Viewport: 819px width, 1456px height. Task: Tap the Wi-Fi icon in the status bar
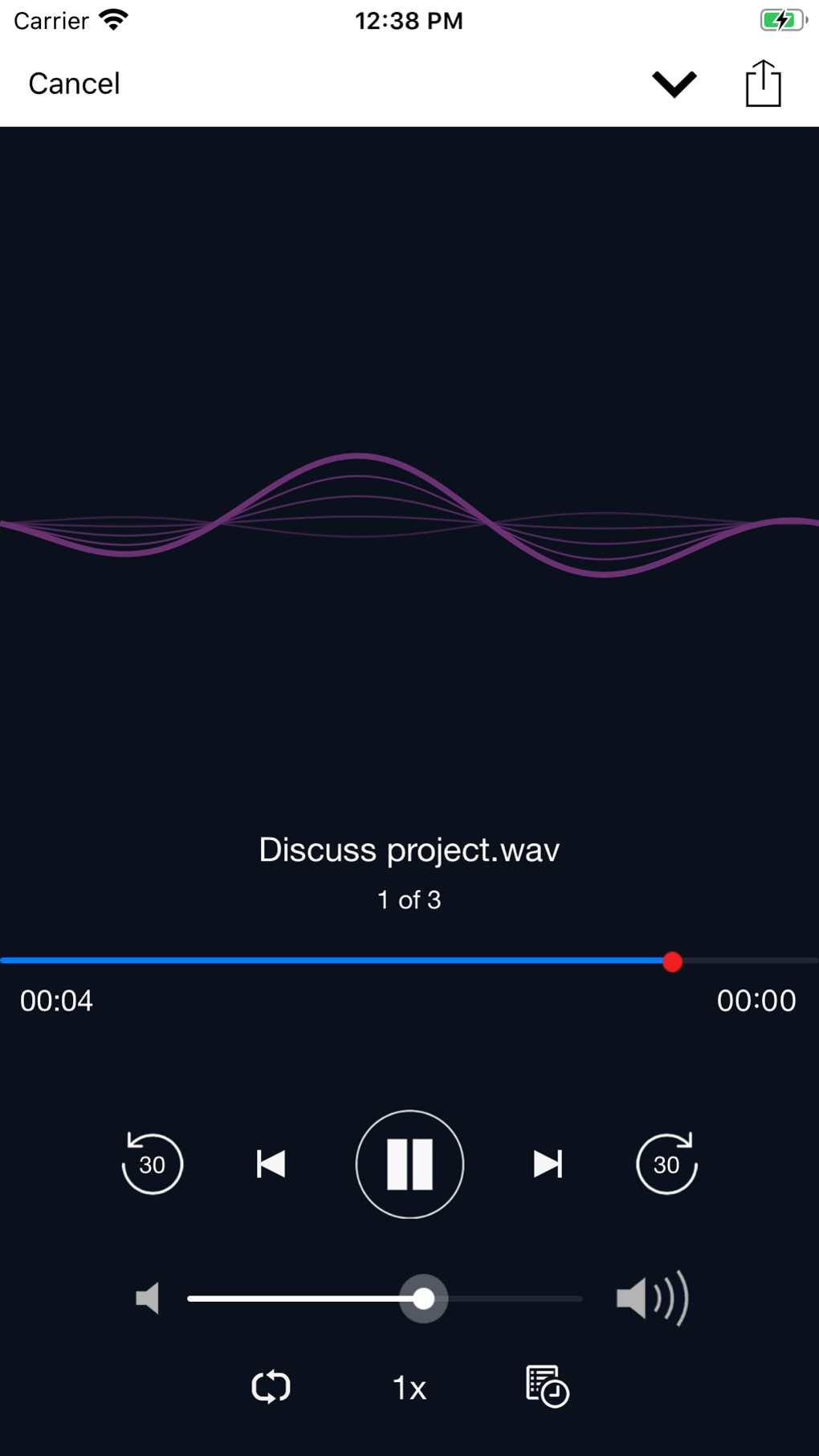[113, 19]
